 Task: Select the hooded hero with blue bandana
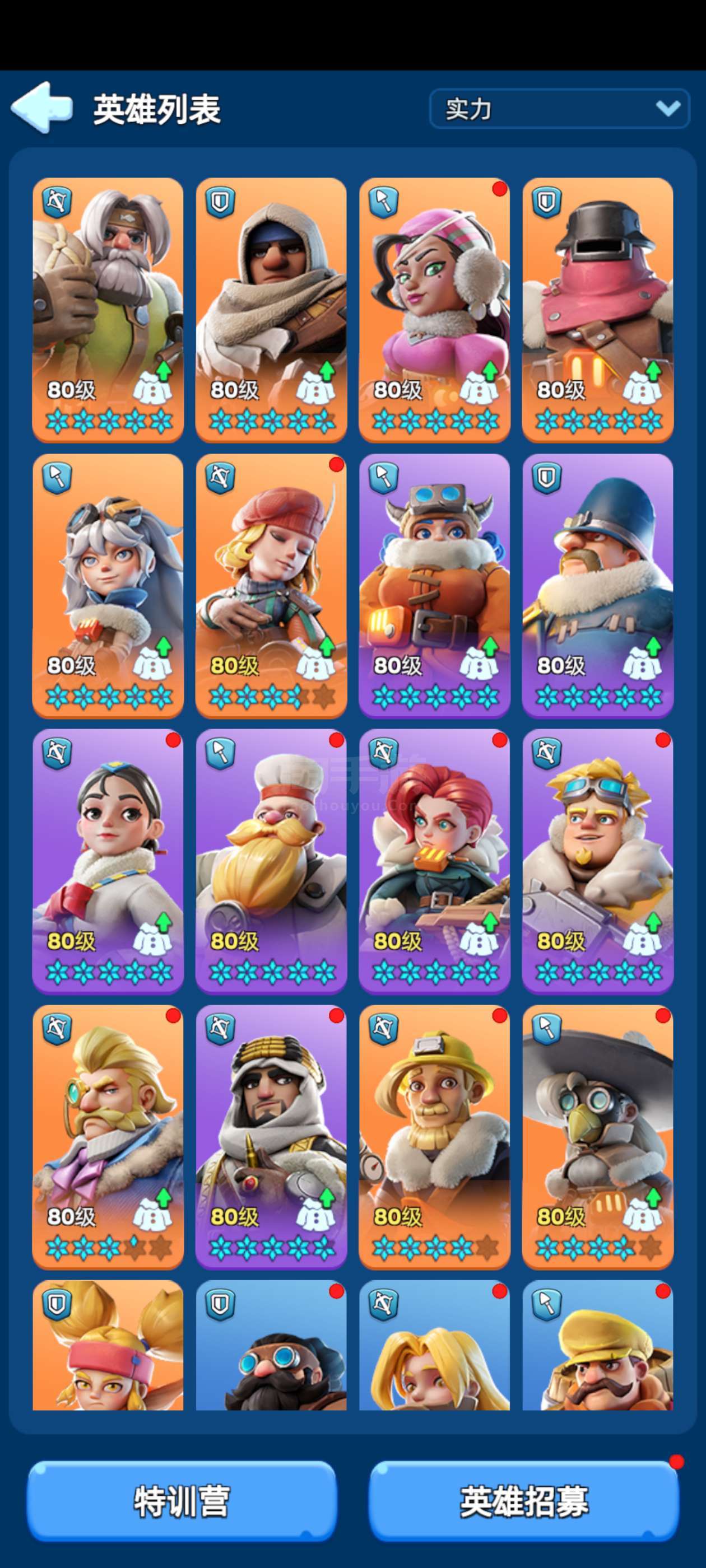[x=271, y=310]
